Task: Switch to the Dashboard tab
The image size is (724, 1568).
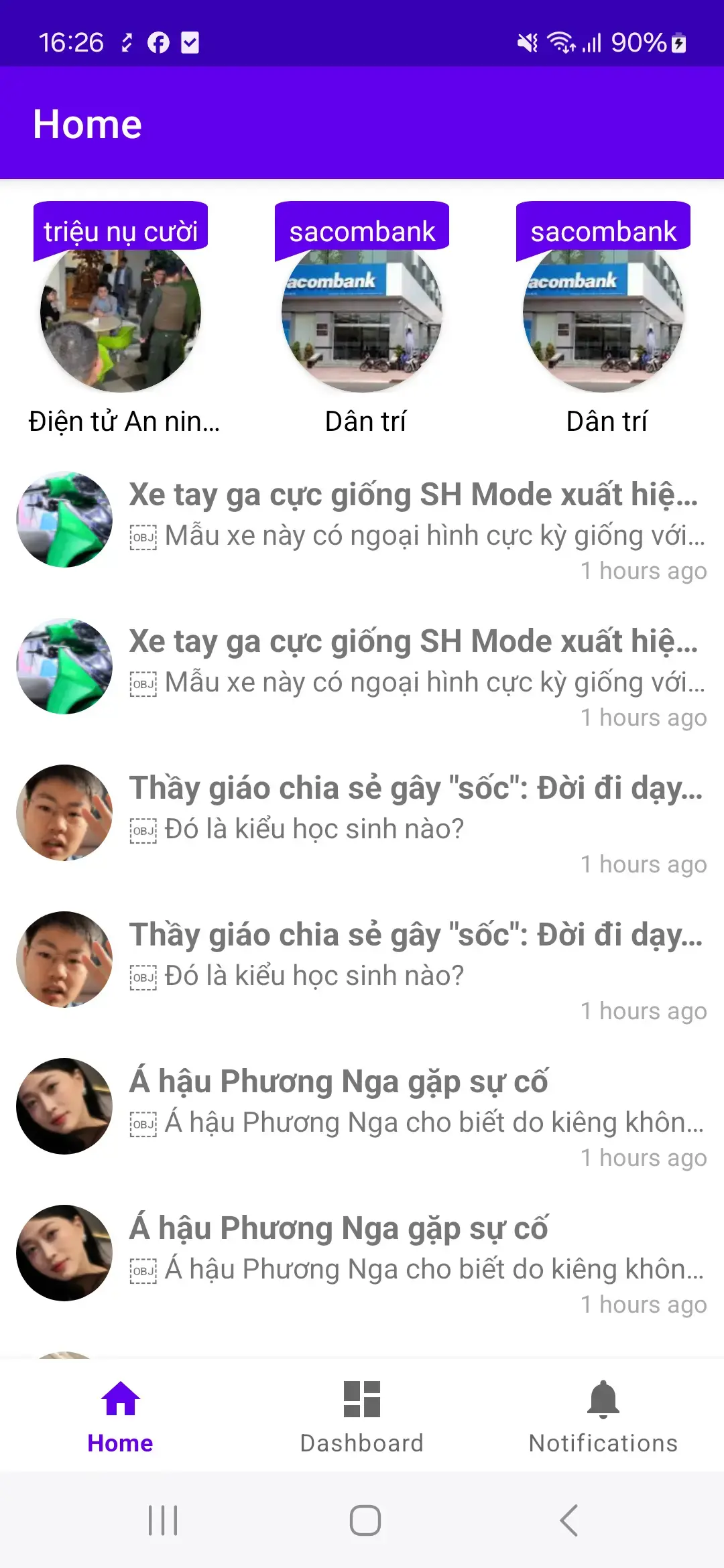Action: pyautogui.click(x=362, y=1416)
